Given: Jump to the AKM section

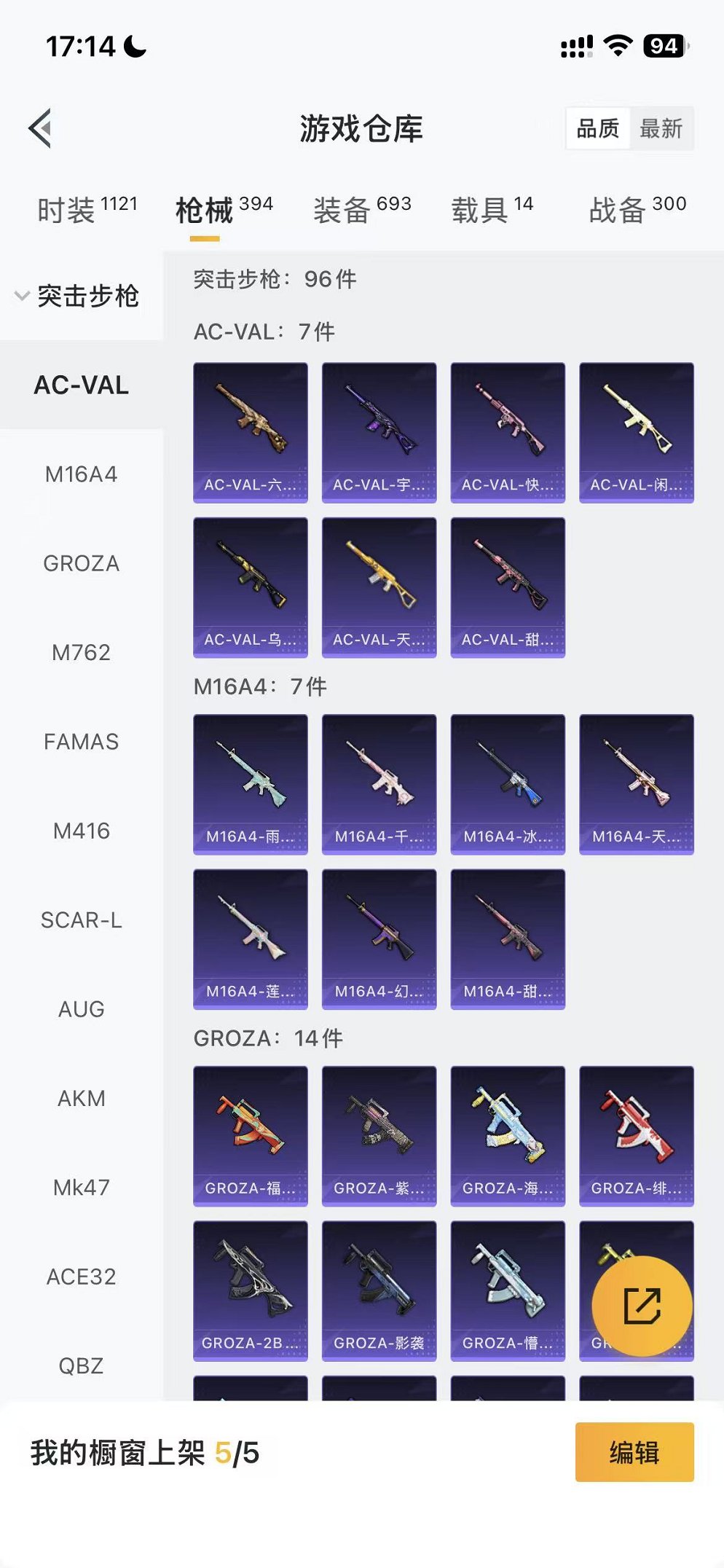Looking at the screenshot, I should point(81,1098).
